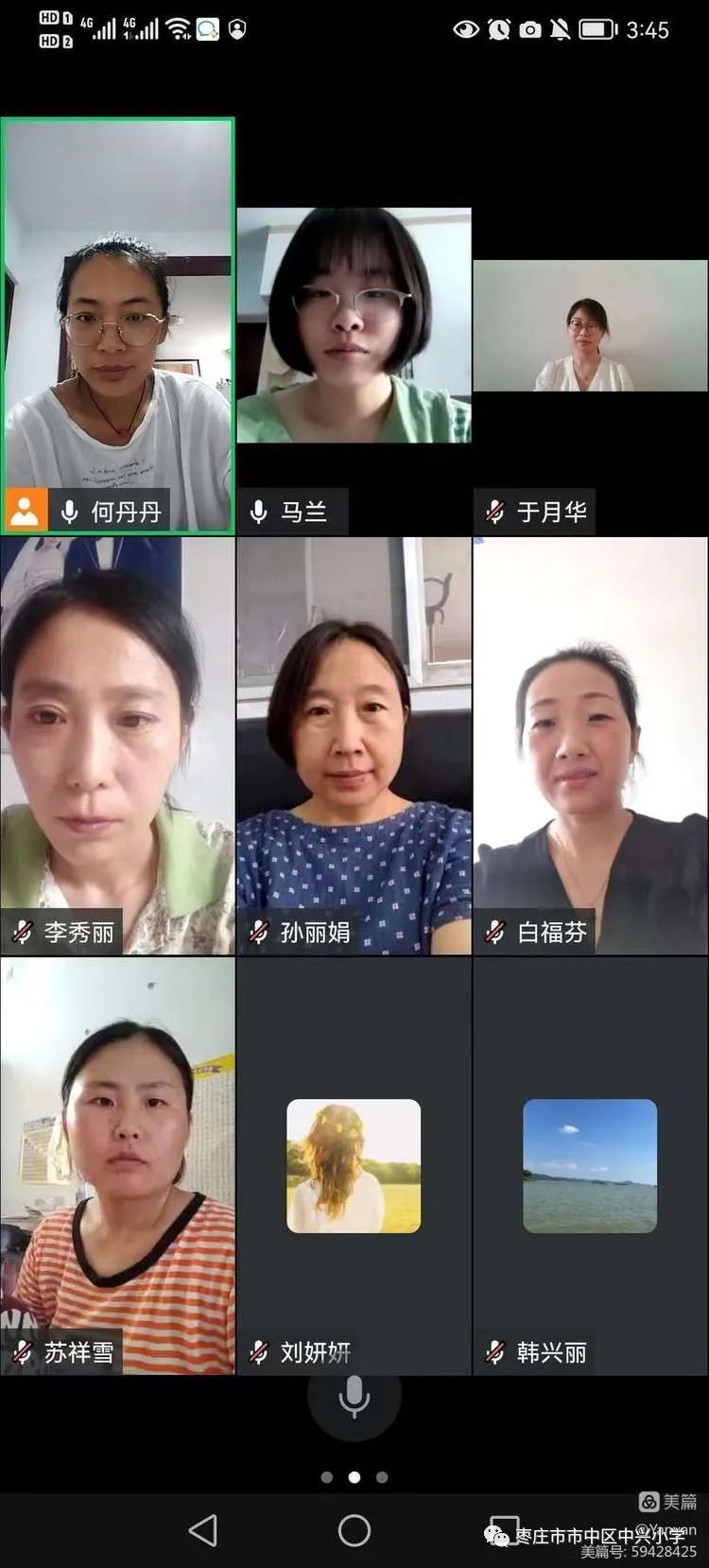
Task: View 白福芬's video tile
Action: pos(590,745)
